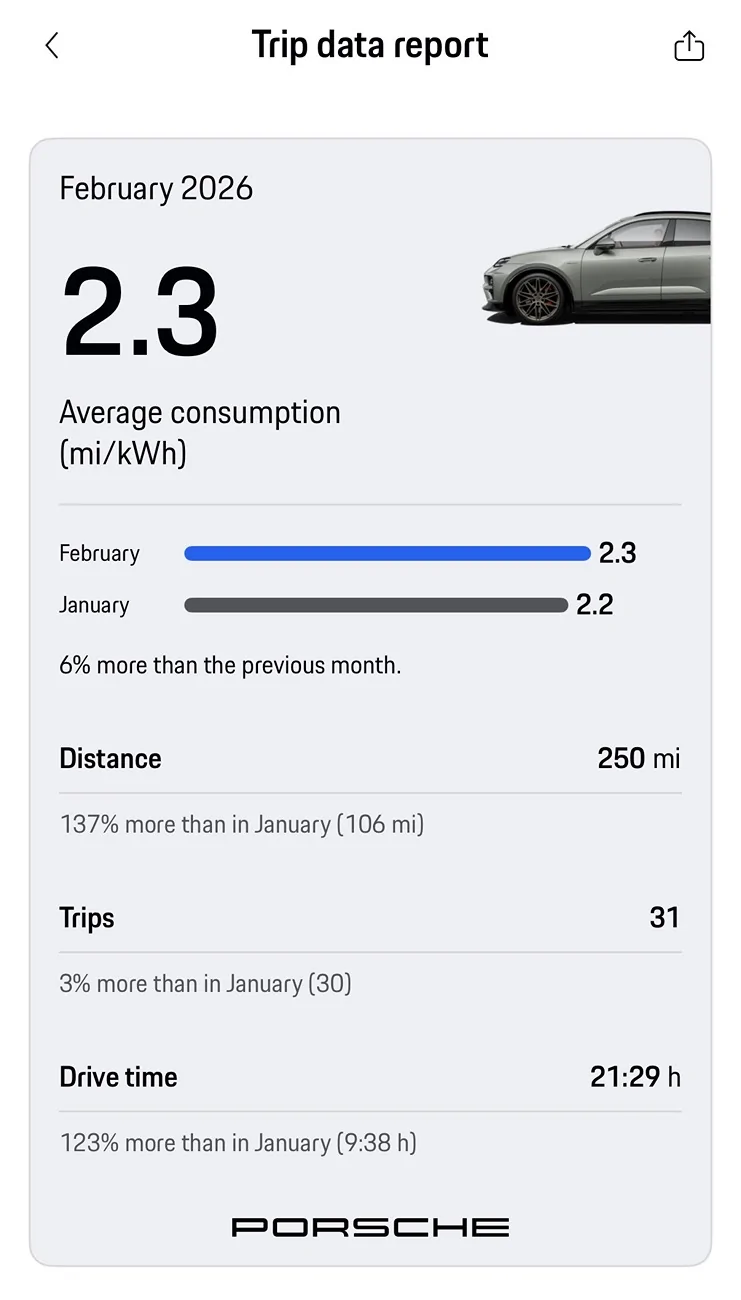Tap the Trip data report title
The height and width of the screenshot is (1300, 741).
(x=370, y=44)
